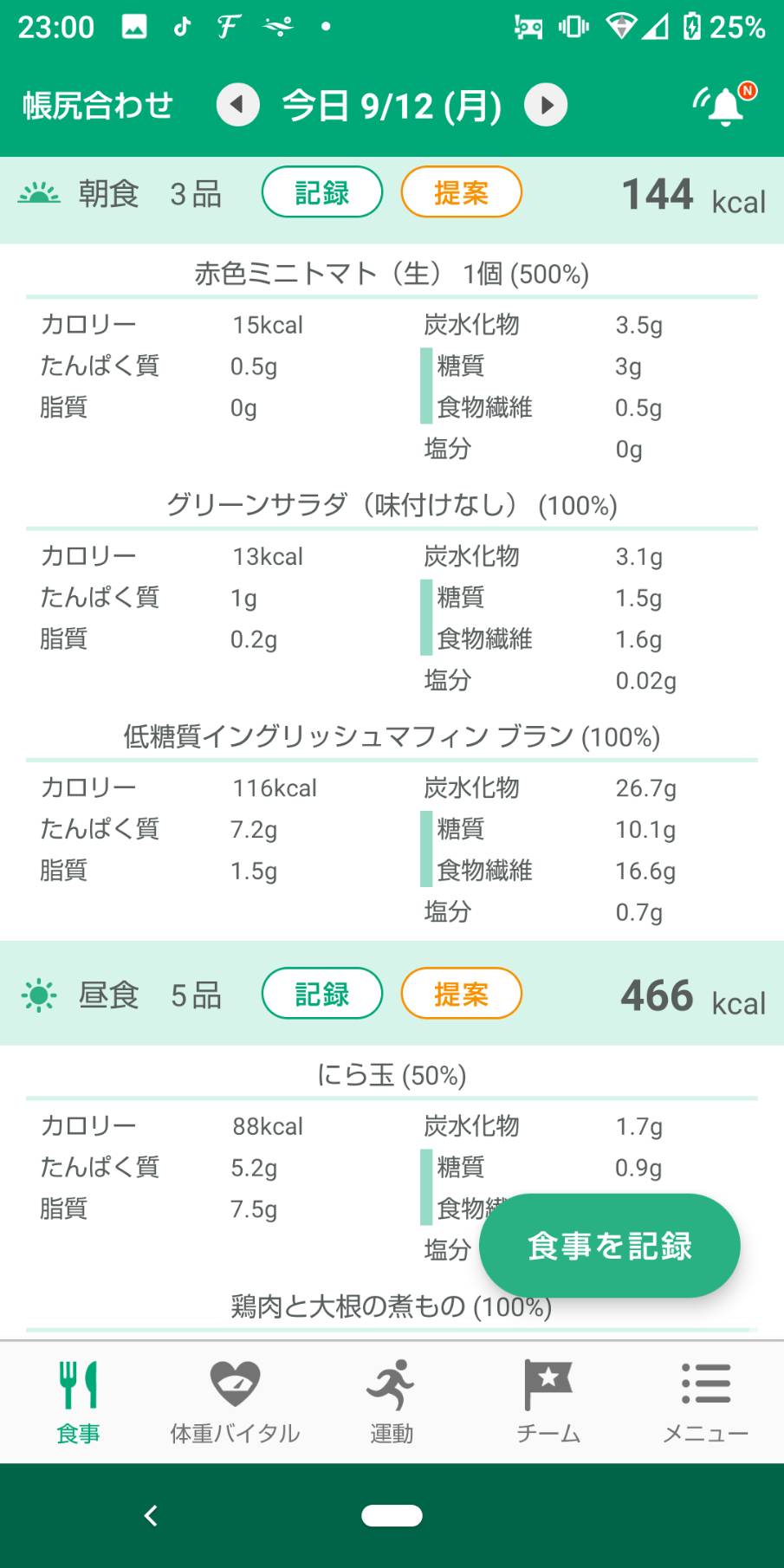Tap 提案 for 朝食 (breakfast)
This screenshot has height=1568, width=784.
pos(461,192)
